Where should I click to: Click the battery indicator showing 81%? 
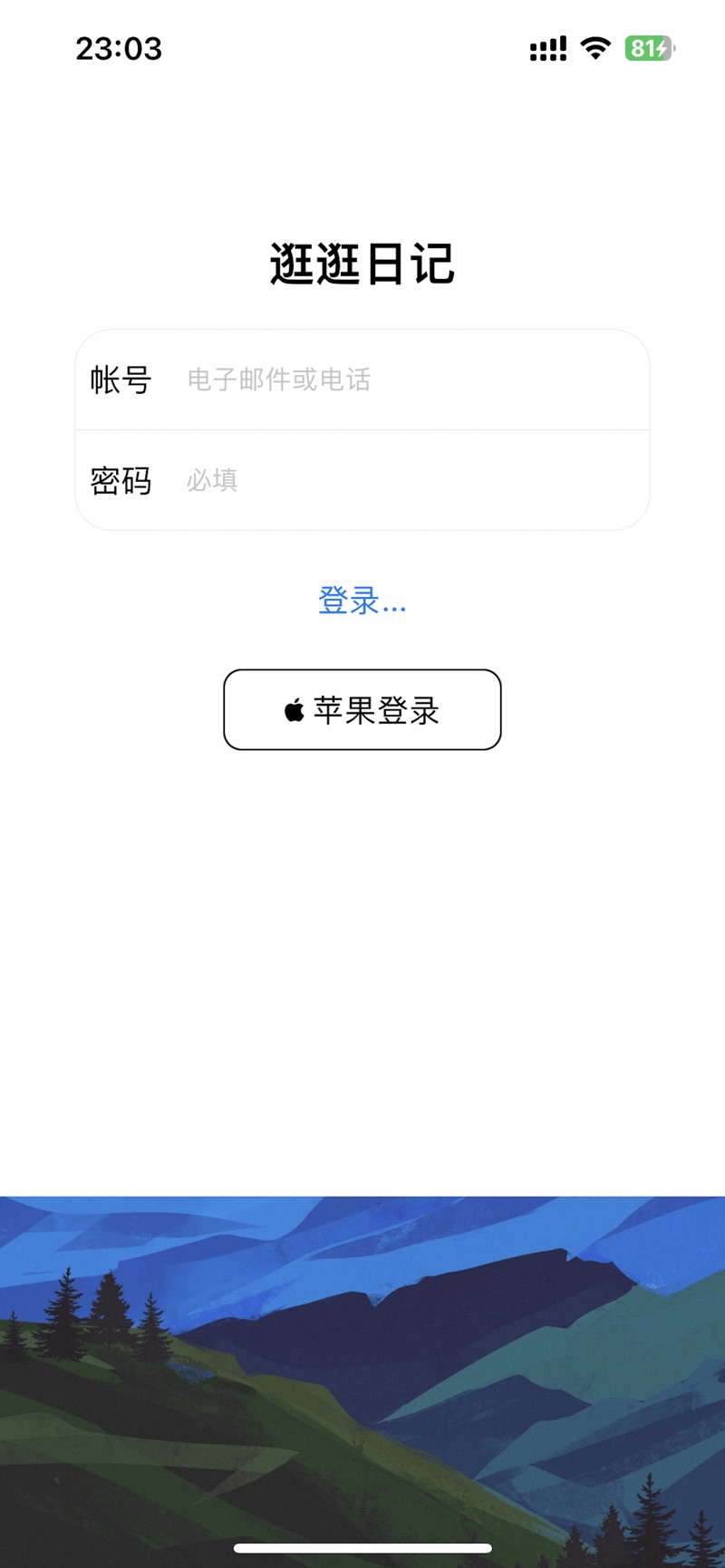point(649,50)
